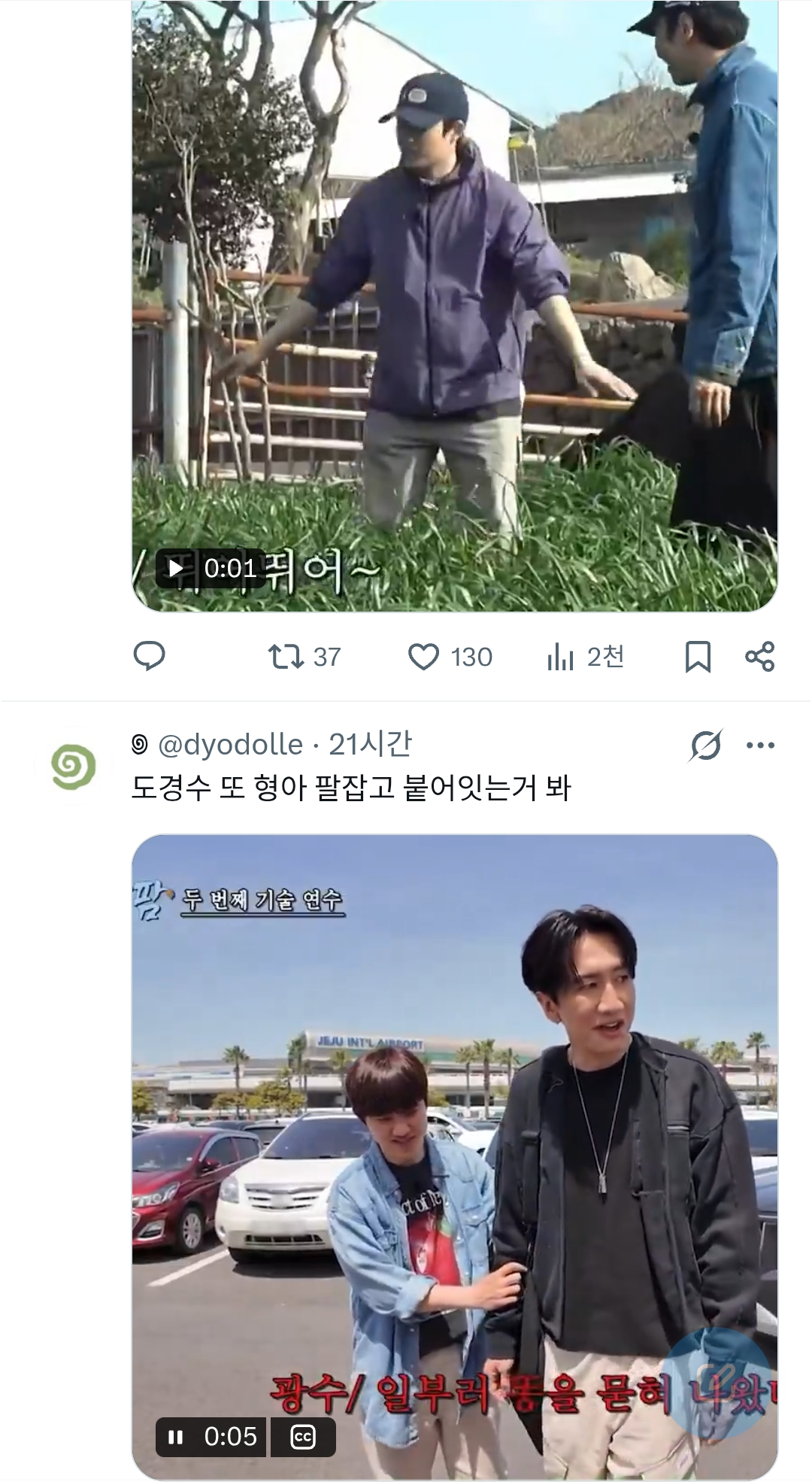Screen dimensions: 812x1482
Task: Open Grok icon on @dyodolle's post
Action: click(x=705, y=746)
